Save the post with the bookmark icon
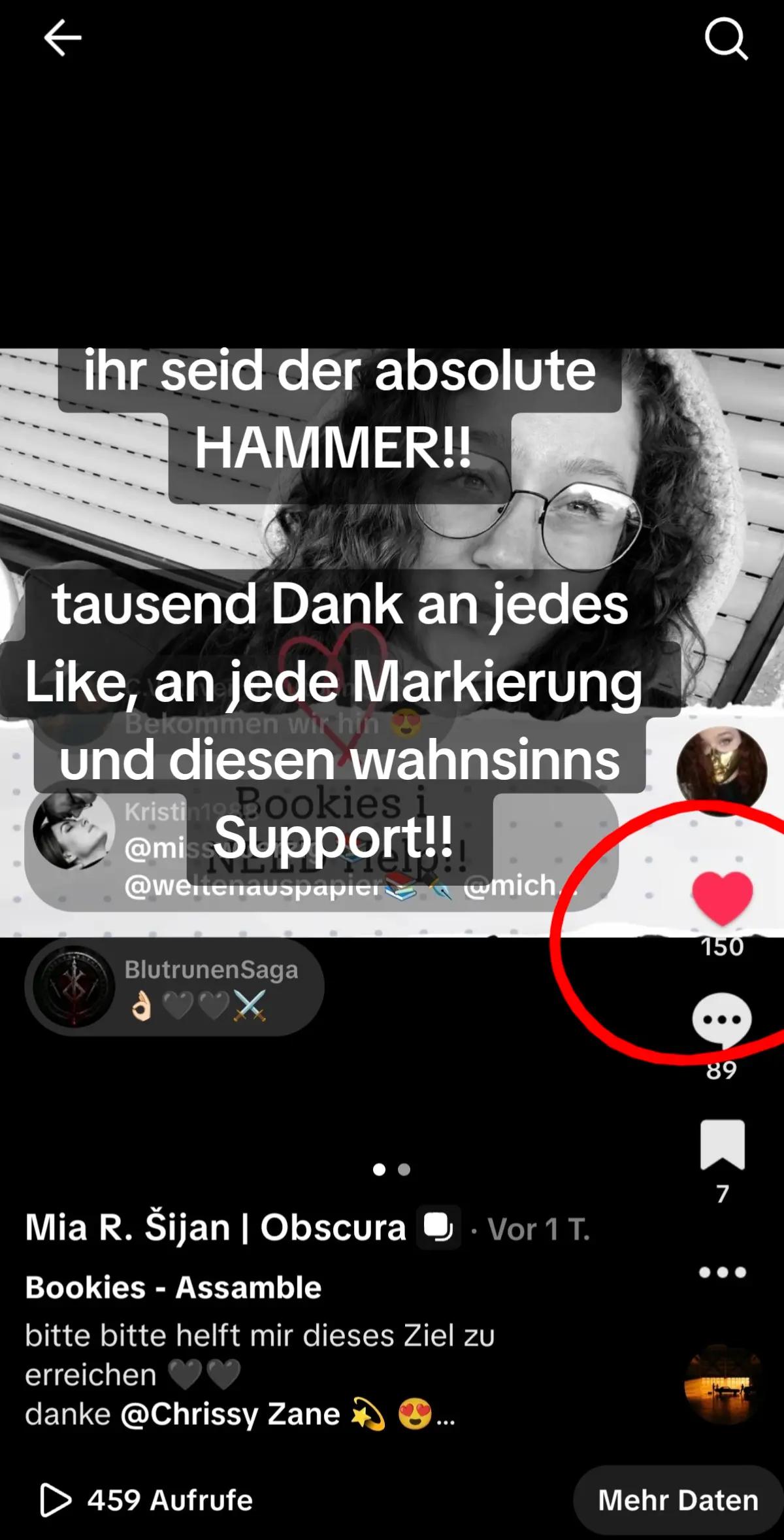 tap(722, 1145)
